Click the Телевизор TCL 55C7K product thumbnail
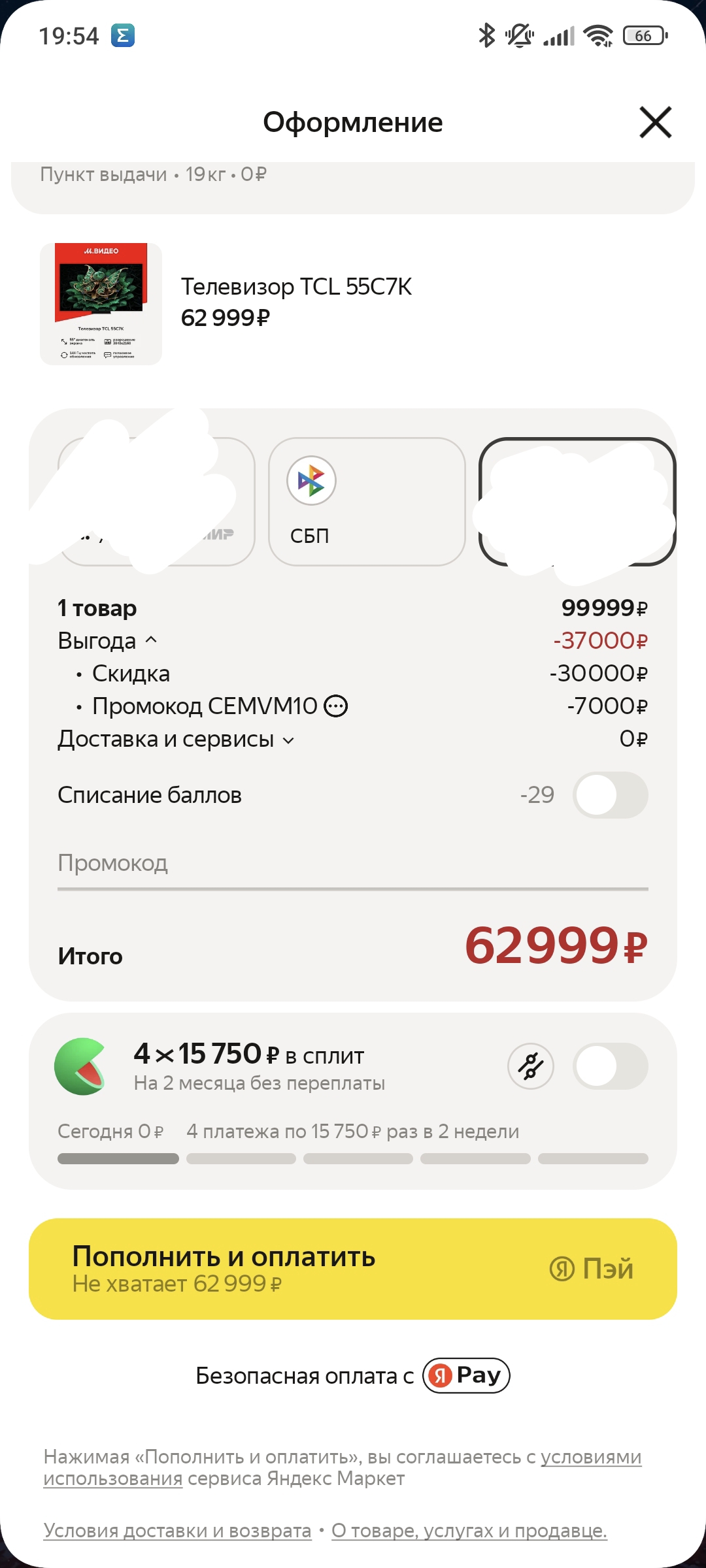The image size is (706, 1568). pyautogui.click(x=101, y=304)
